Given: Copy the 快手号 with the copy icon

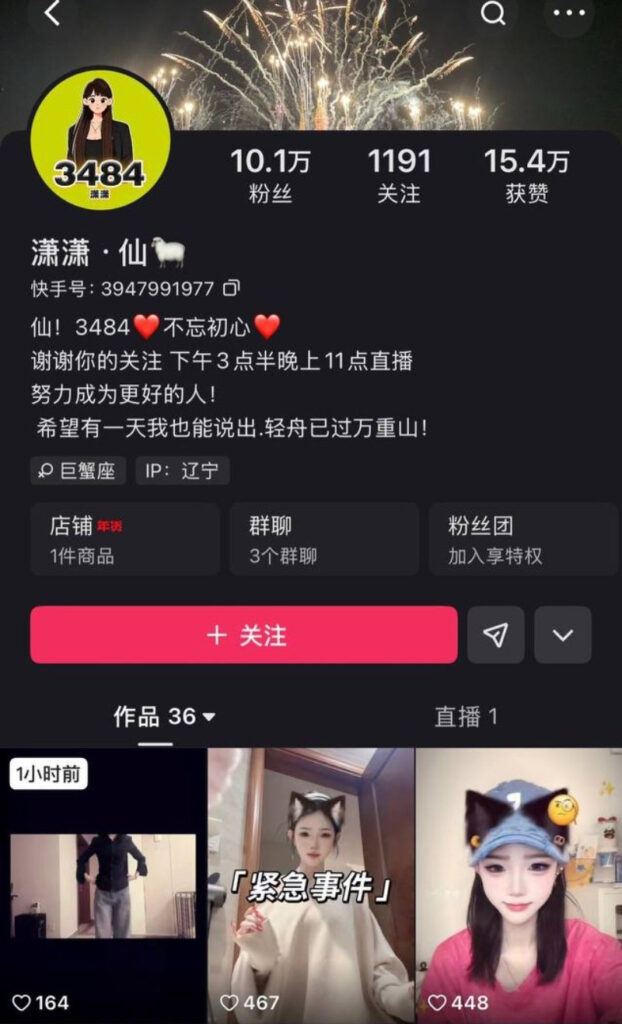Looking at the screenshot, I should coord(231,289).
